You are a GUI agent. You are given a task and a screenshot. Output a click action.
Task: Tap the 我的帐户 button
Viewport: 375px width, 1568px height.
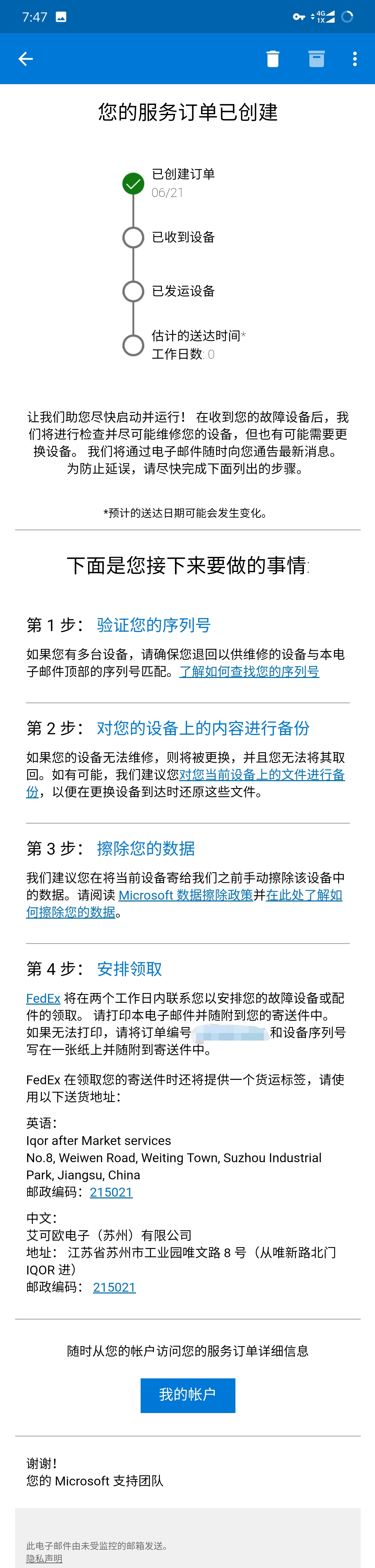tap(187, 1395)
